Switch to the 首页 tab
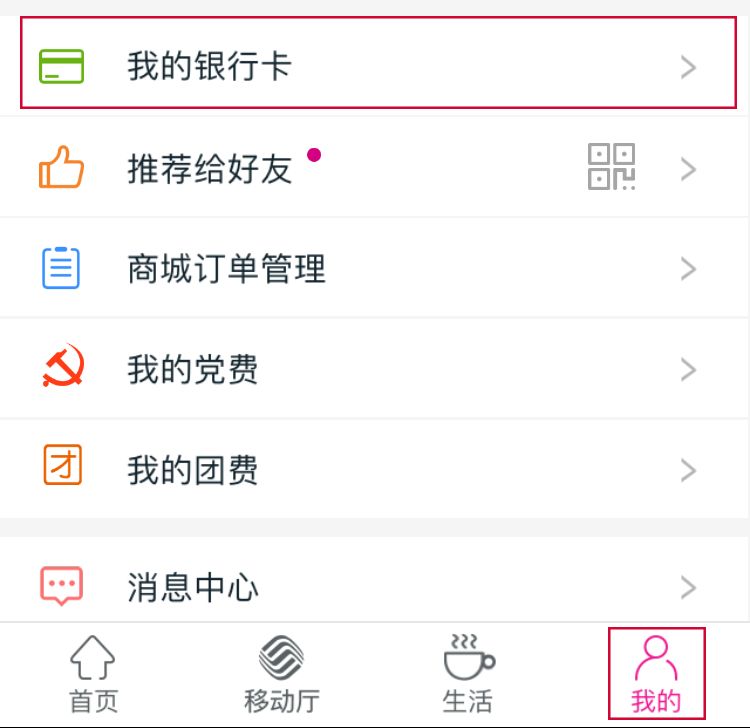This screenshot has height=728, width=750. tap(93, 674)
